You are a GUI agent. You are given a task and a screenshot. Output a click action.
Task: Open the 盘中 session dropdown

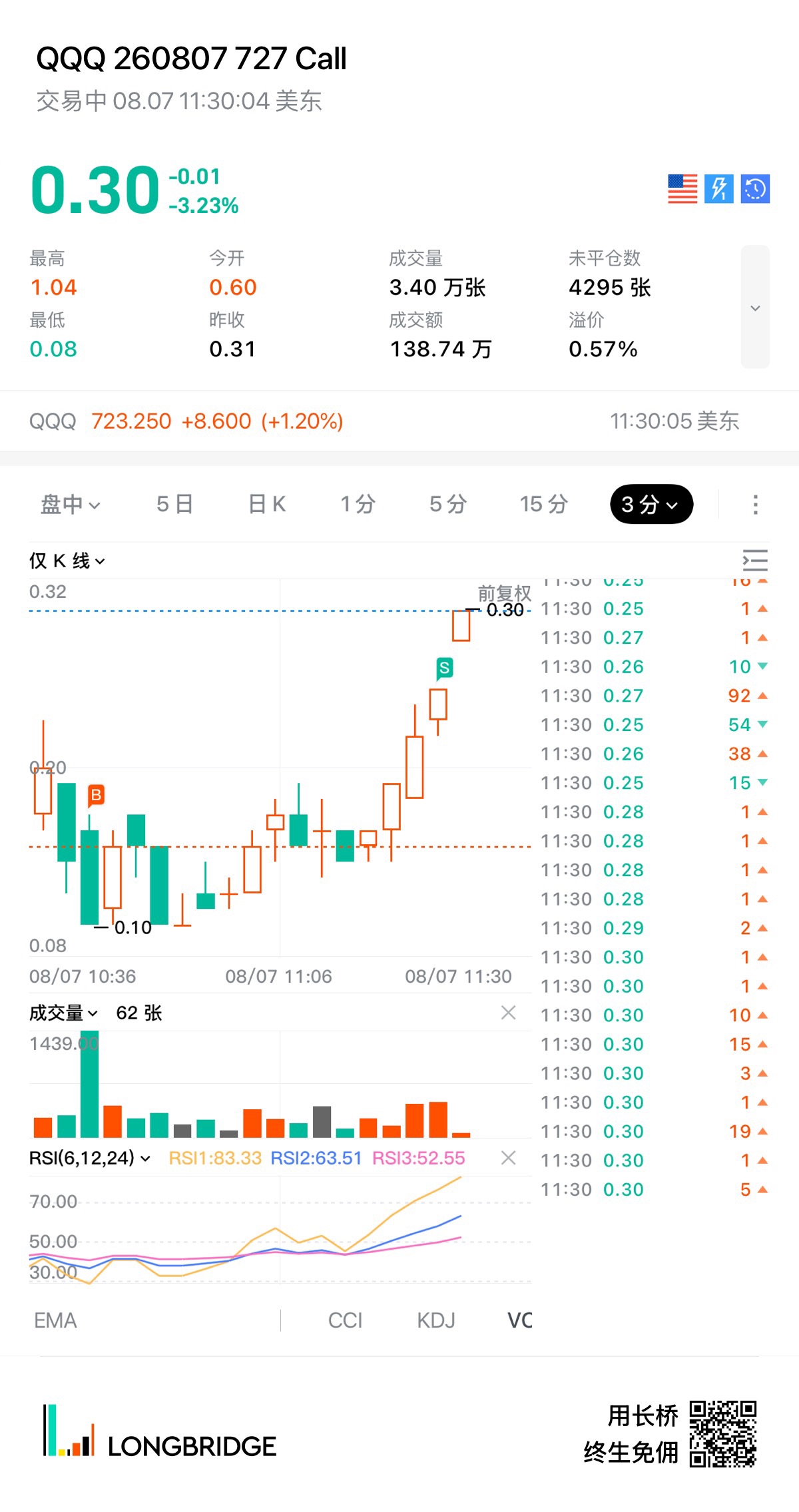tap(71, 504)
